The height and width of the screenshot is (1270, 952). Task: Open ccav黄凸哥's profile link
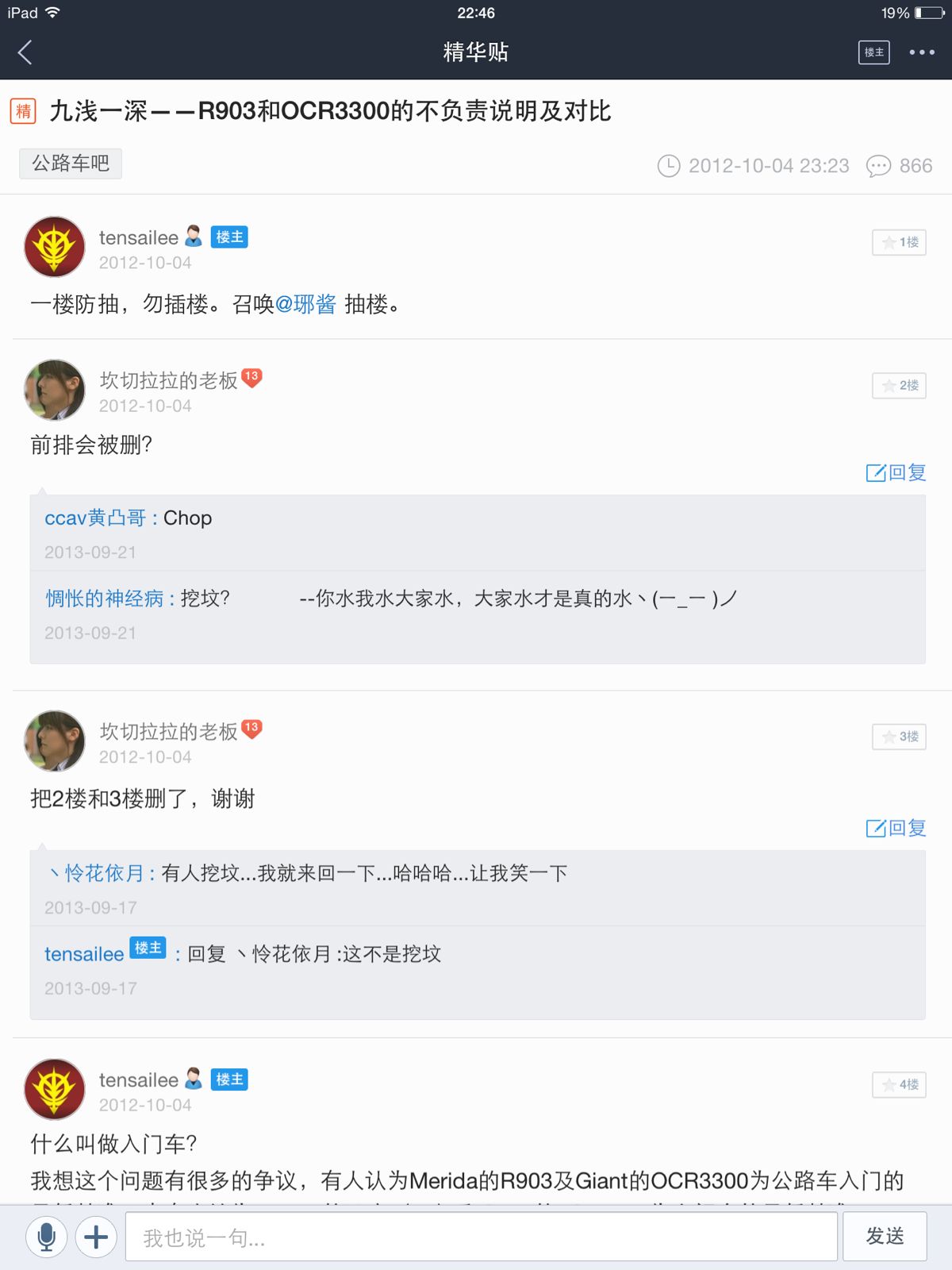click(x=95, y=518)
